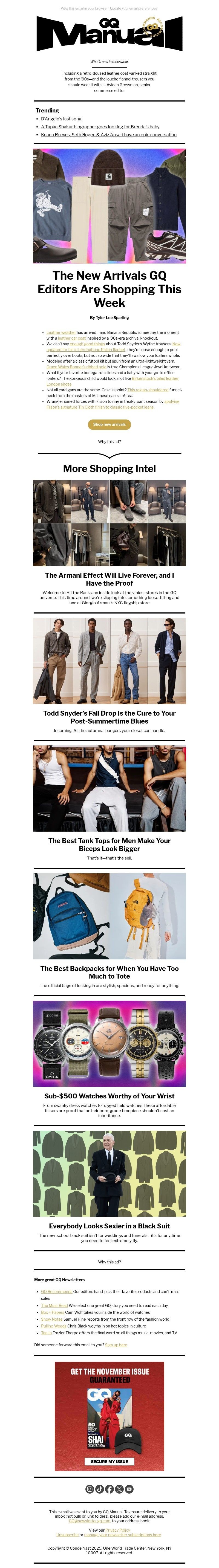Open the Keanu Reeves epic conversation story

click(108, 135)
